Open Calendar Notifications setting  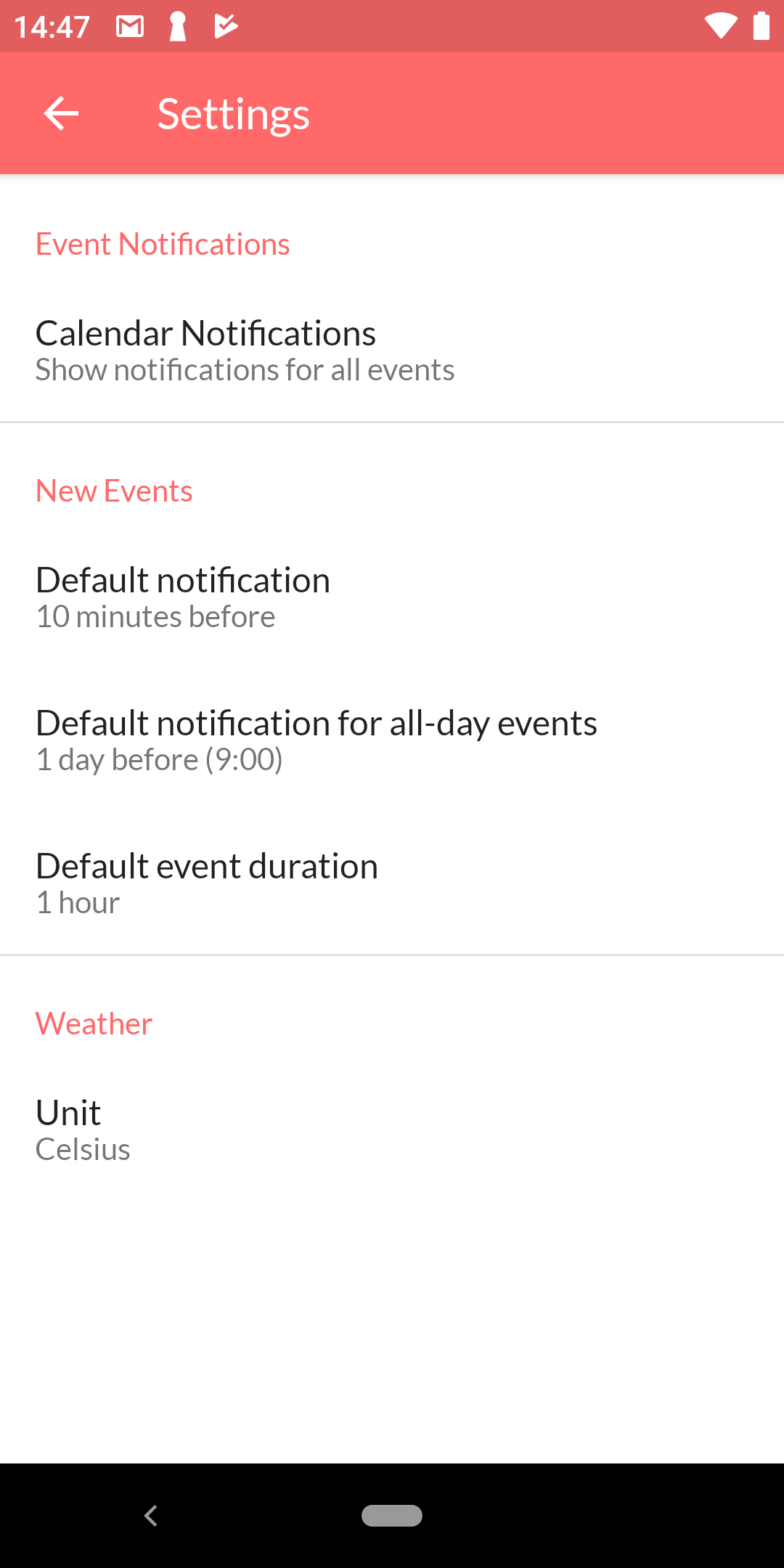click(392, 351)
